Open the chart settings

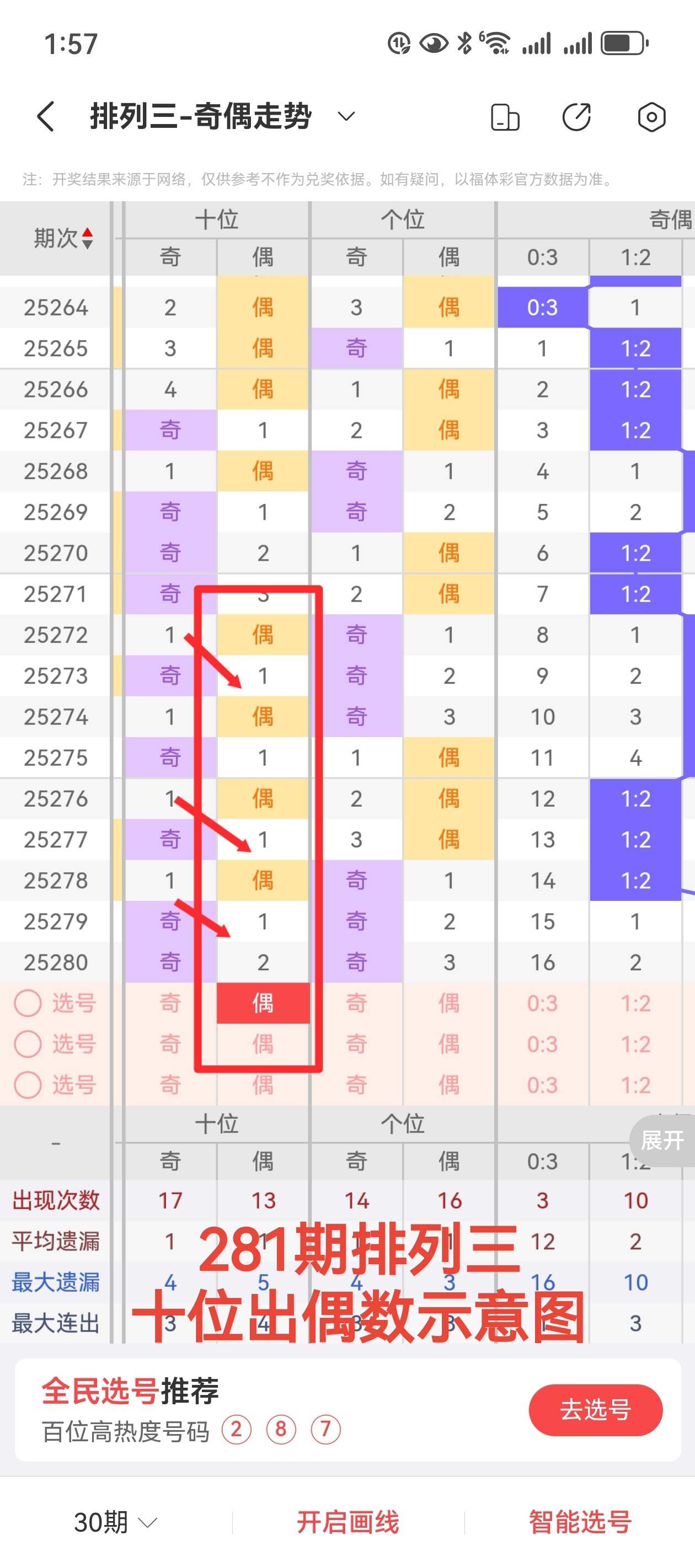(x=651, y=117)
